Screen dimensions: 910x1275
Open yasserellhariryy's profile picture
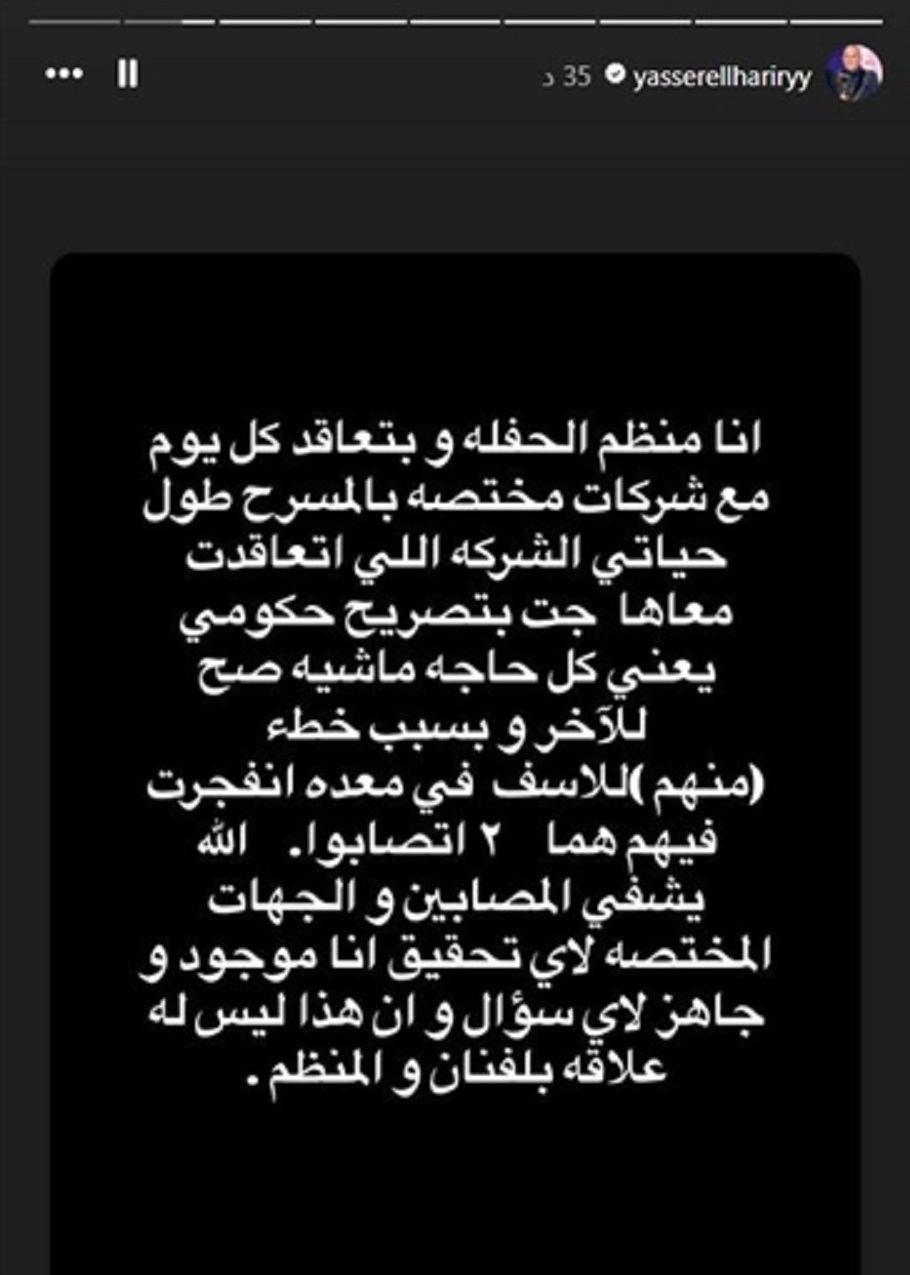coord(853,74)
